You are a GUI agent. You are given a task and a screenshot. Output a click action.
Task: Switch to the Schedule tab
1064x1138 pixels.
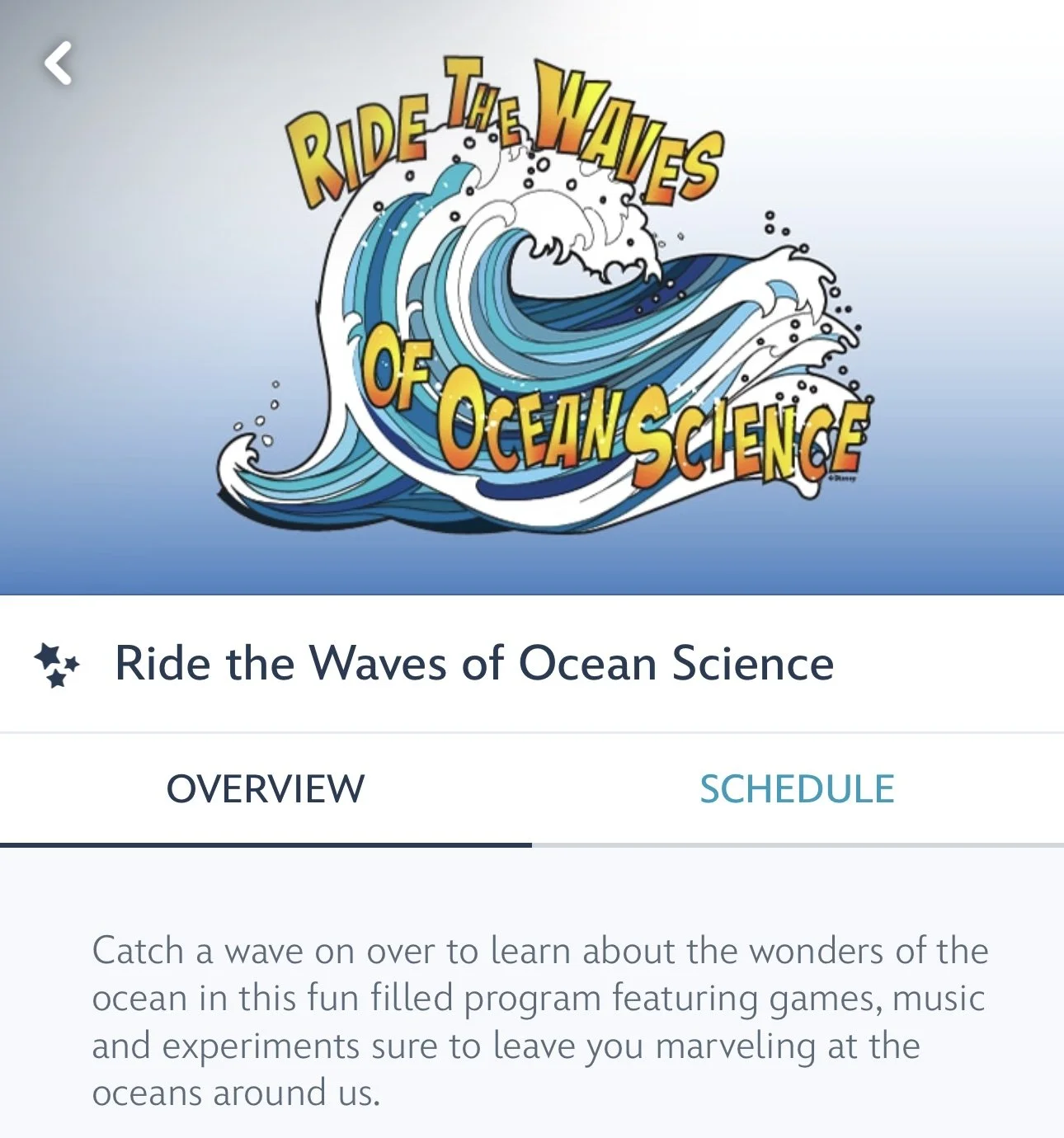(x=797, y=789)
